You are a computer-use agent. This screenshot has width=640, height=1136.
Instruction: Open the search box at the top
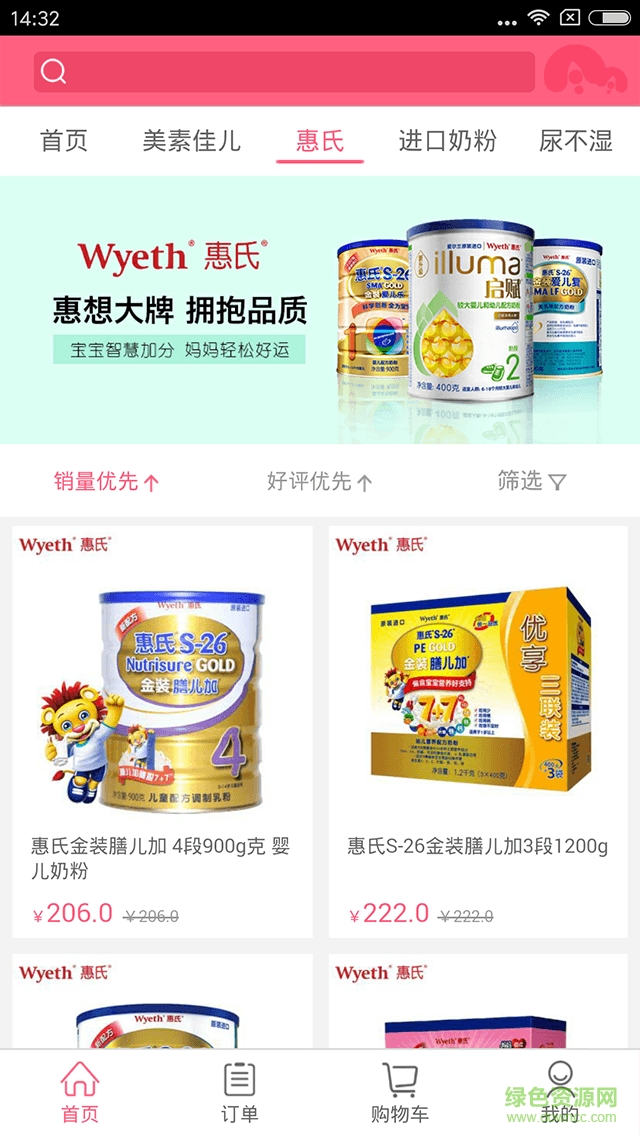[x=285, y=71]
